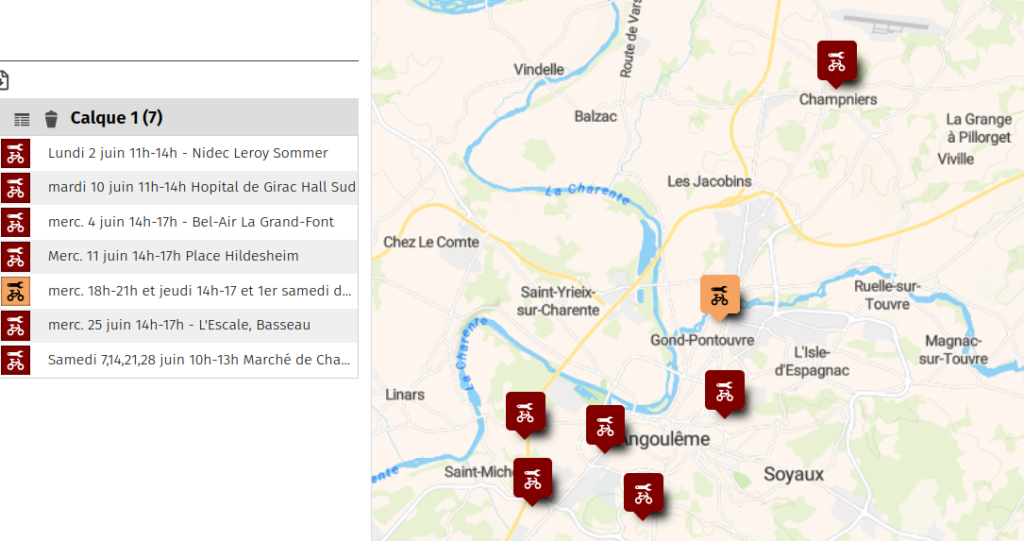1024x541 pixels.
Task: Open Merc. 11 juin Place Hildesheim entry
Action: click(x=173, y=256)
